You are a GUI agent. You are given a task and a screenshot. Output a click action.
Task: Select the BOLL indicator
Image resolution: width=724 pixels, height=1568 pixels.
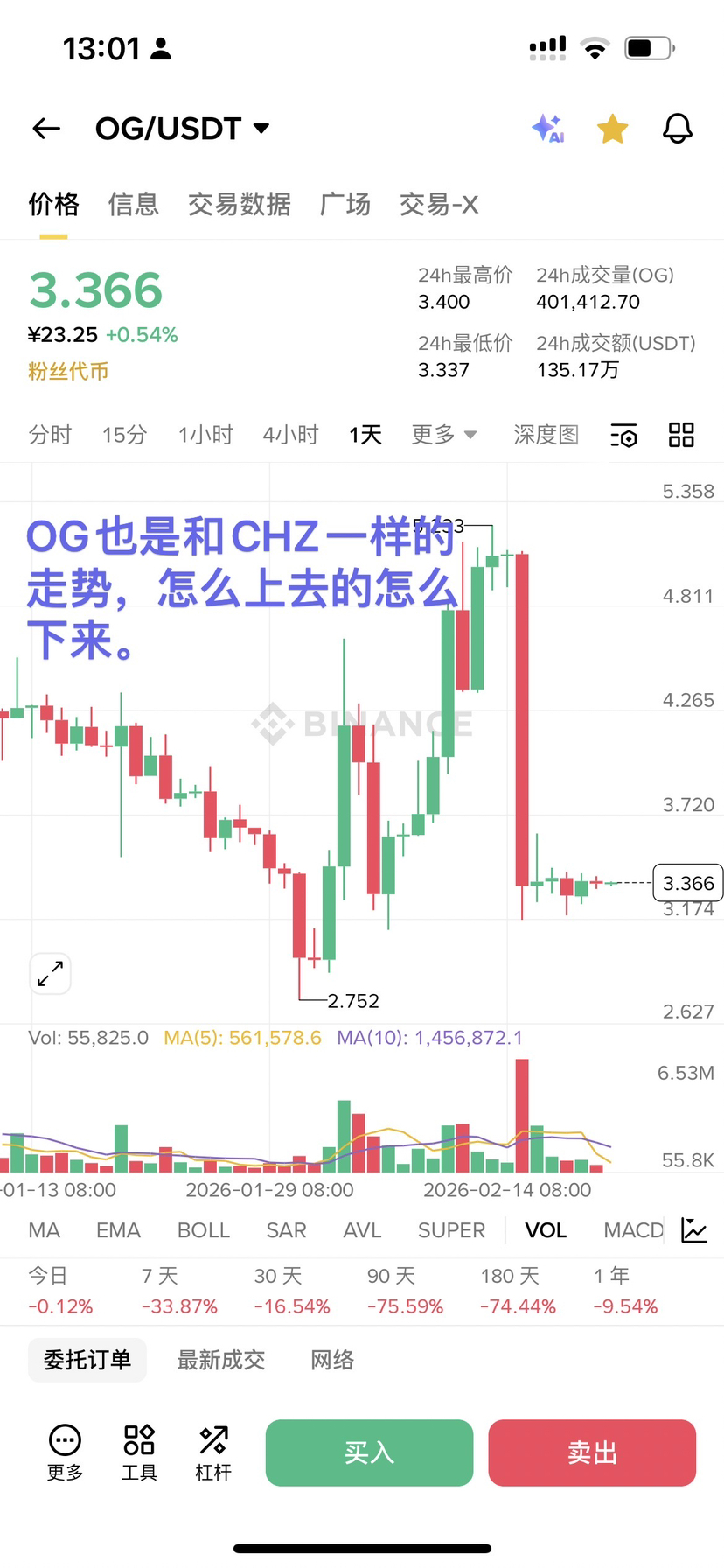[203, 1230]
